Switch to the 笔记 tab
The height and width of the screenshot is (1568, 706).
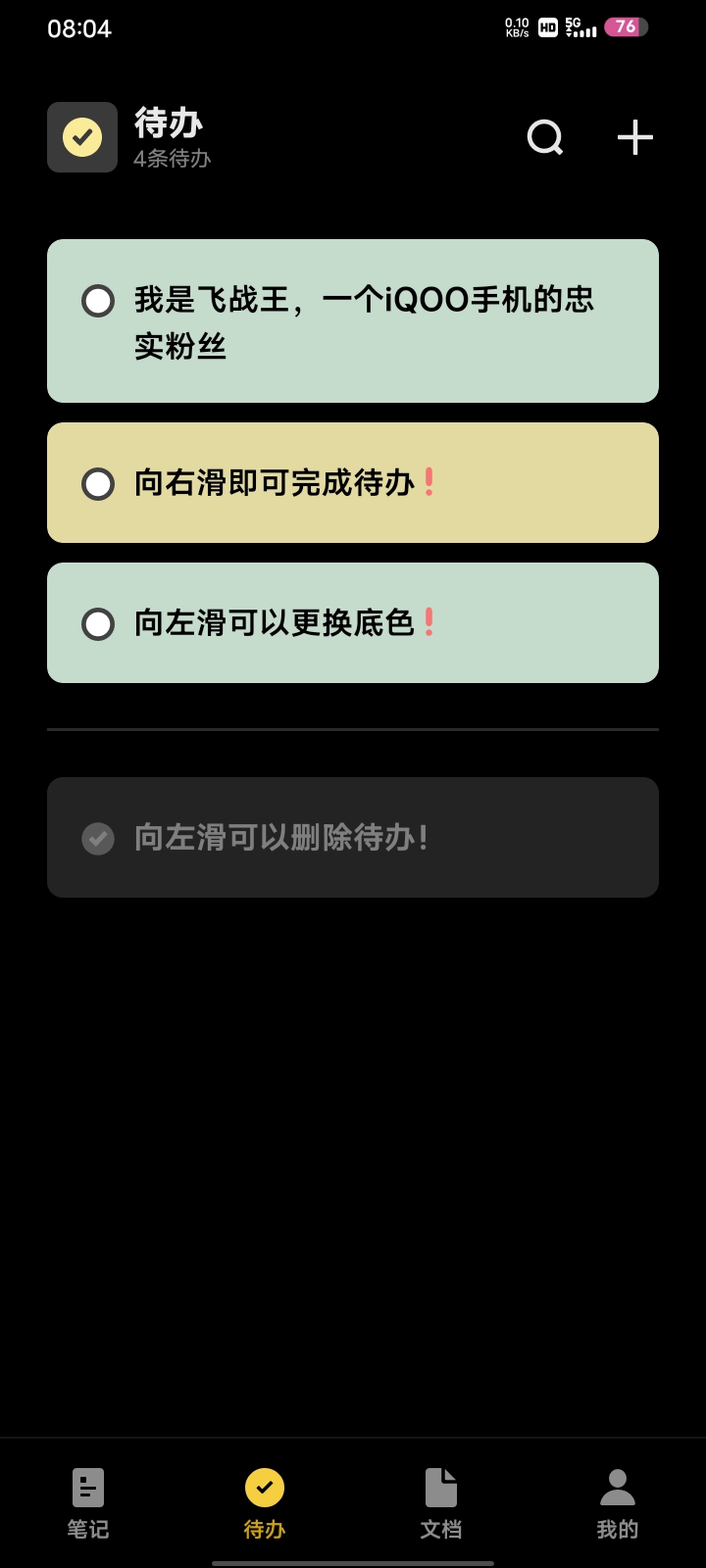click(88, 1503)
